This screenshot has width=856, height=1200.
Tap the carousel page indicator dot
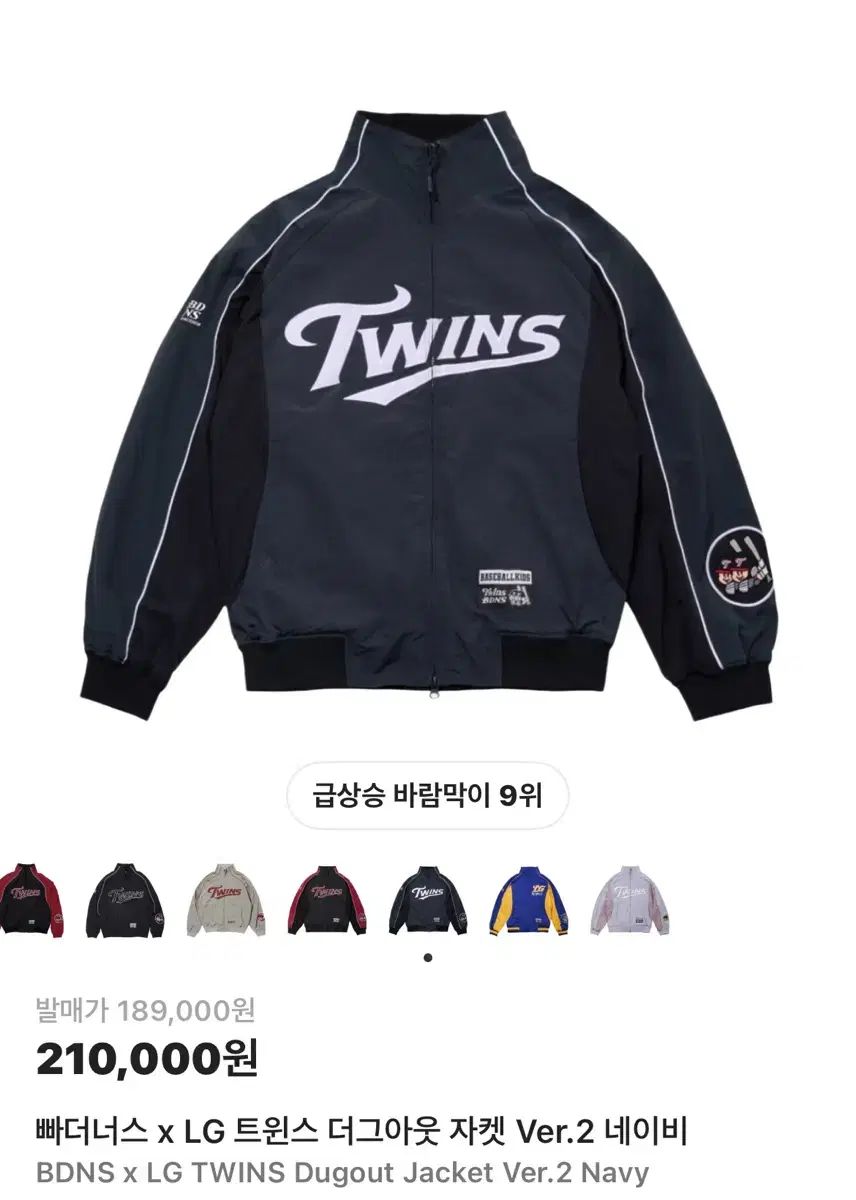click(428, 957)
